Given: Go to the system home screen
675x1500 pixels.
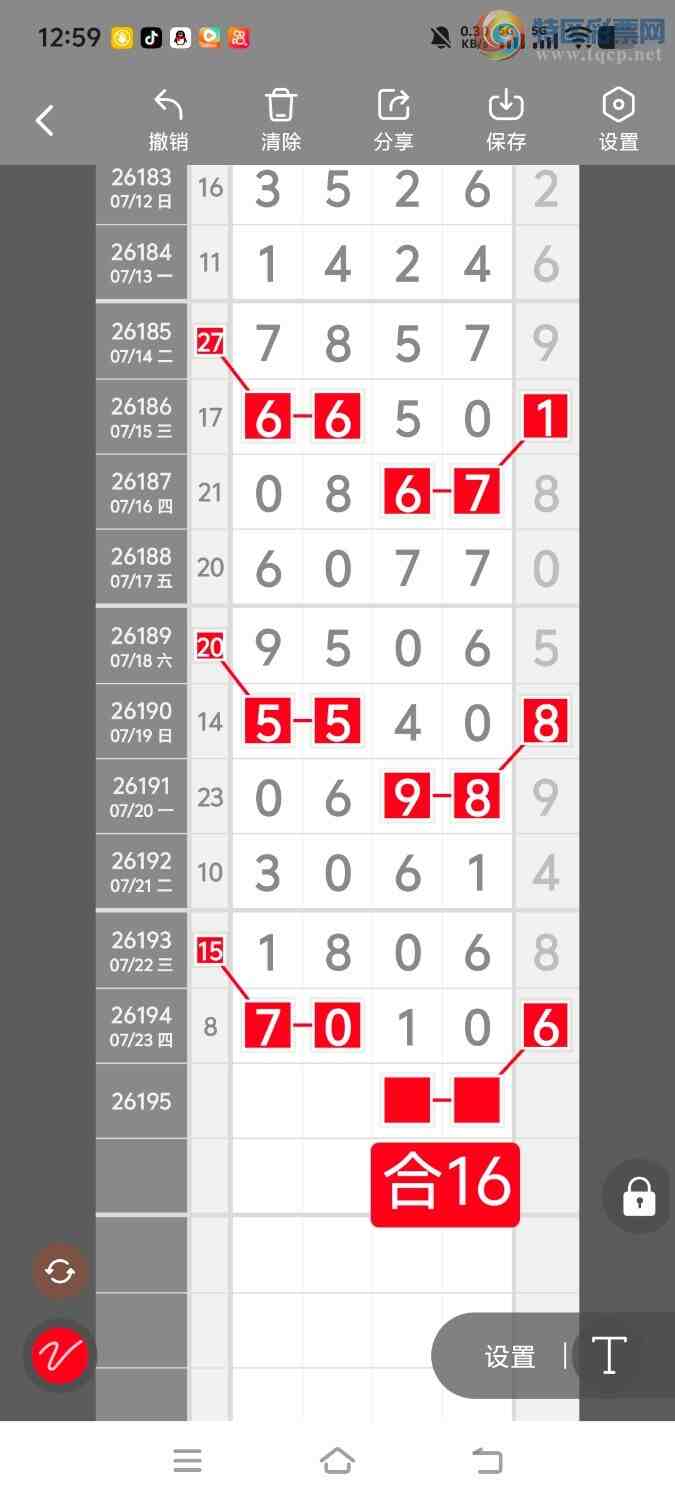Looking at the screenshot, I should (x=337, y=1461).
